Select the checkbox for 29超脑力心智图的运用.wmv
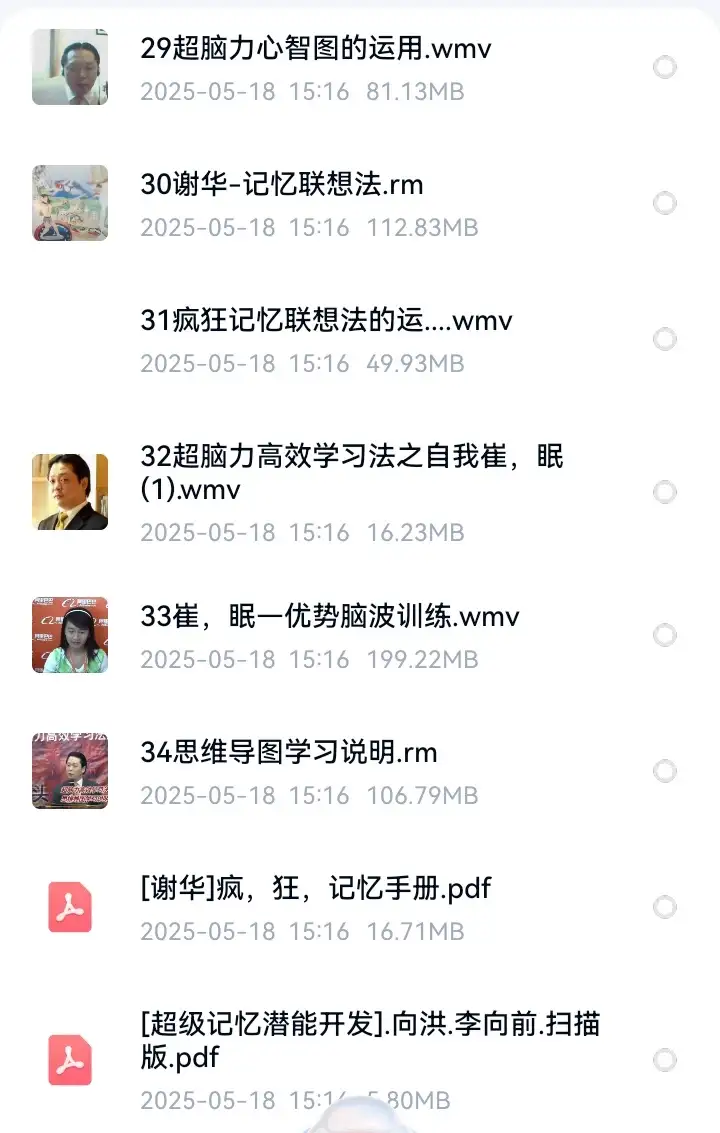Image resolution: width=720 pixels, height=1133 pixels. point(664,68)
